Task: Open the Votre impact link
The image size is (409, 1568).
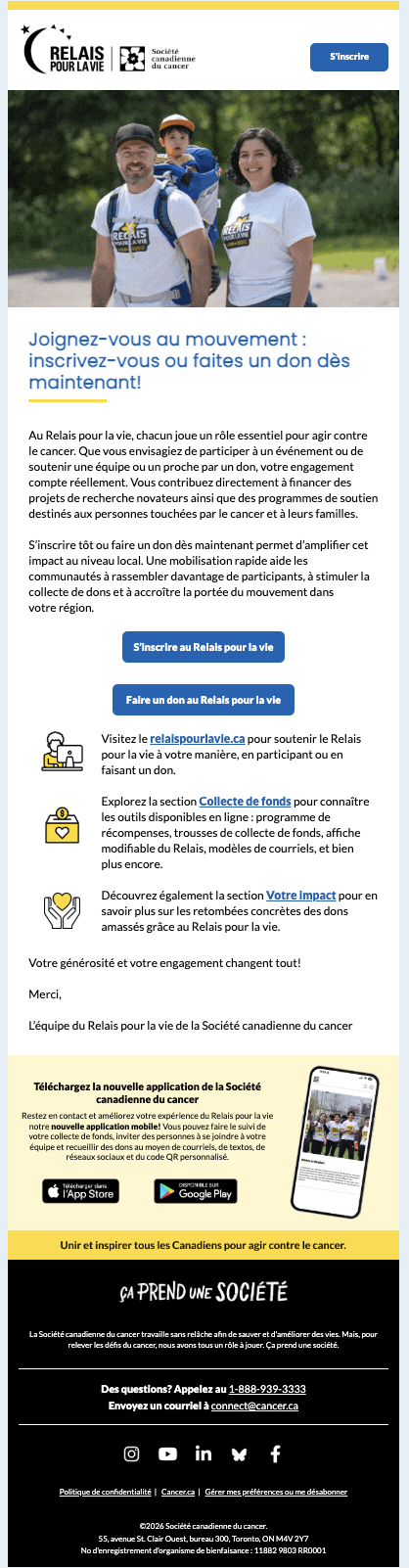Action: (x=301, y=896)
